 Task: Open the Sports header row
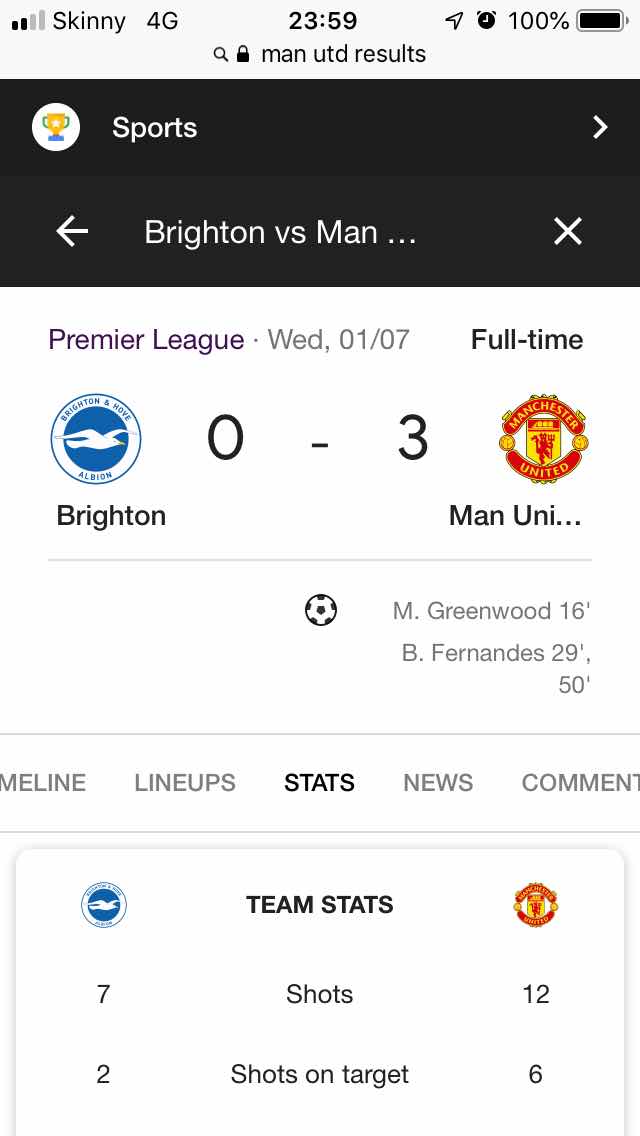coord(320,127)
